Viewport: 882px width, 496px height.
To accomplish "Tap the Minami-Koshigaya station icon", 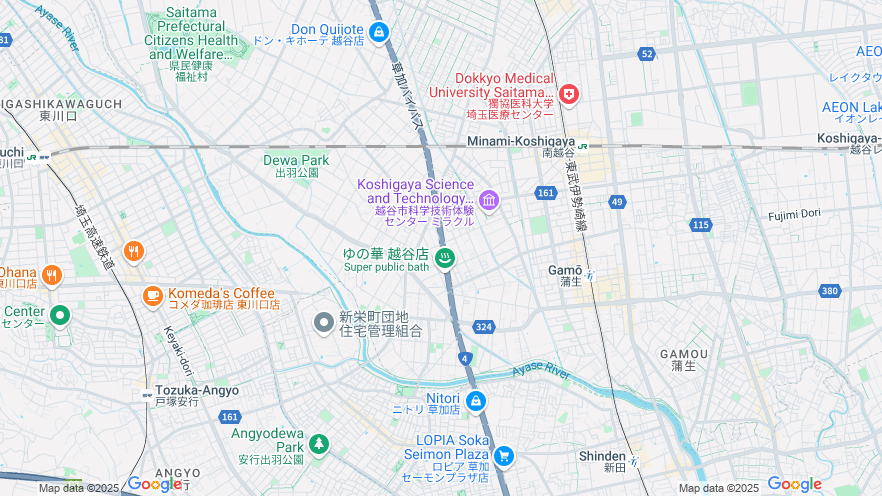I will click(x=583, y=143).
